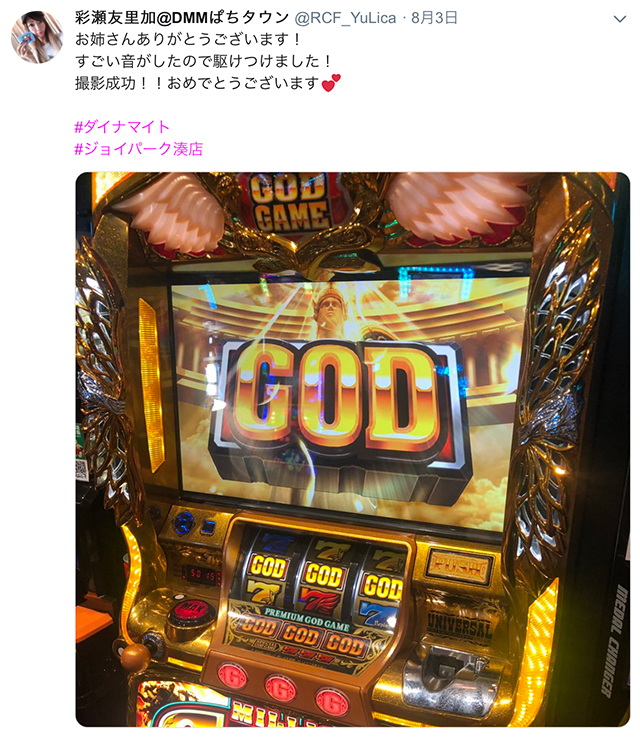View the slot machine photo fullscreen
The width and height of the screenshot is (640, 738).
coord(352,448)
